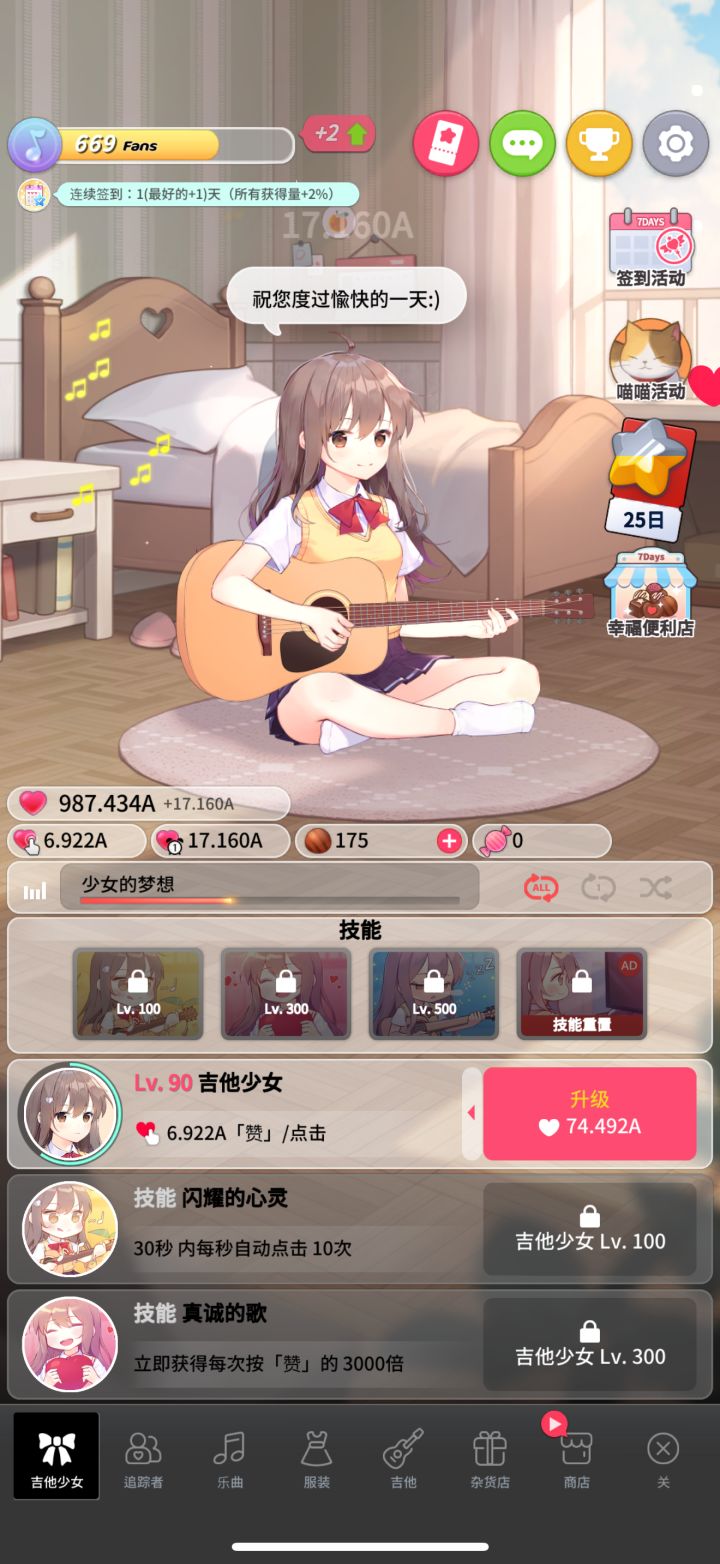Open the chat messages icon
Screen dimensions: 720x1564
point(522,144)
